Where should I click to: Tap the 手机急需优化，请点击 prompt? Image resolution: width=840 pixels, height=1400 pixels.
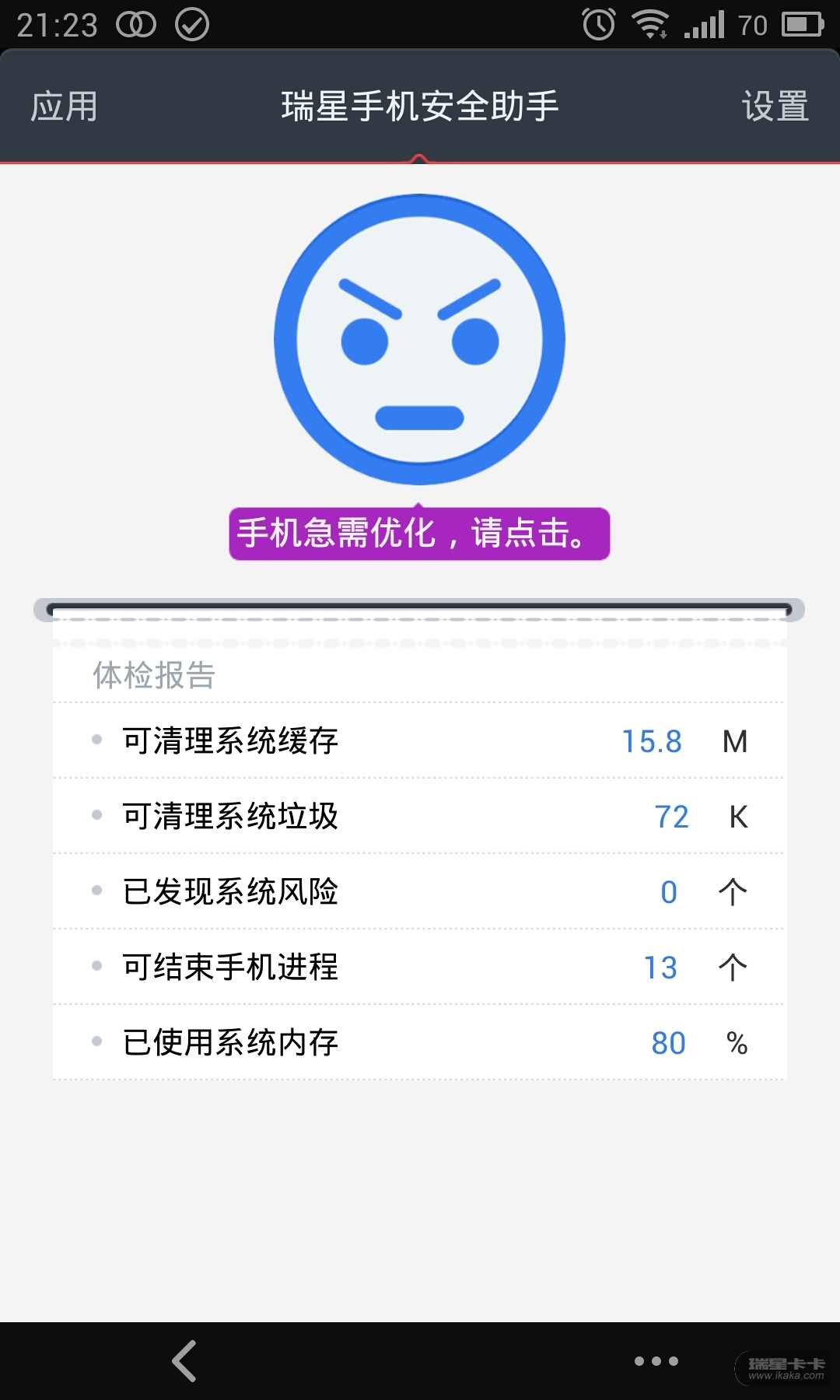coord(419,534)
